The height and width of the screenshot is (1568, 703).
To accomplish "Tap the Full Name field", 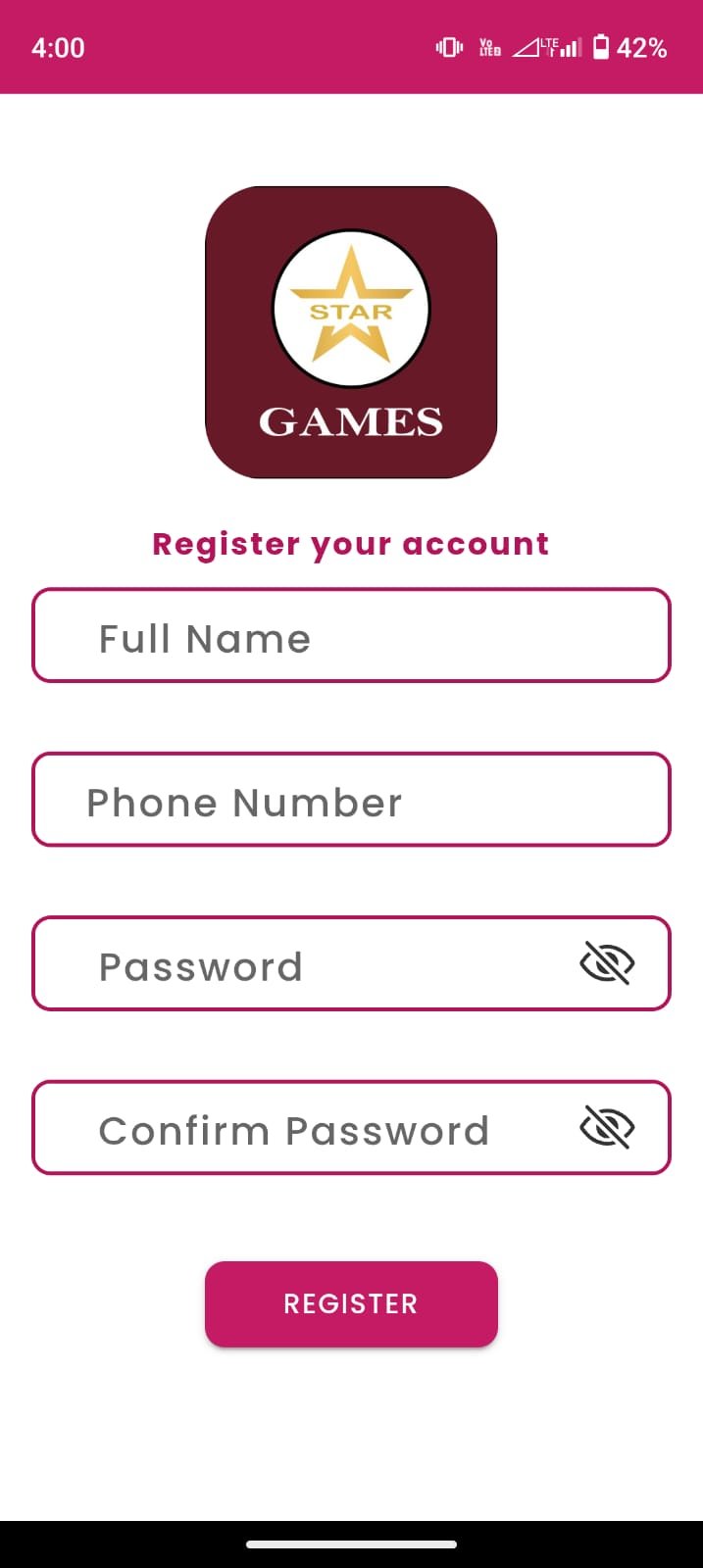I will tap(351, 636).
